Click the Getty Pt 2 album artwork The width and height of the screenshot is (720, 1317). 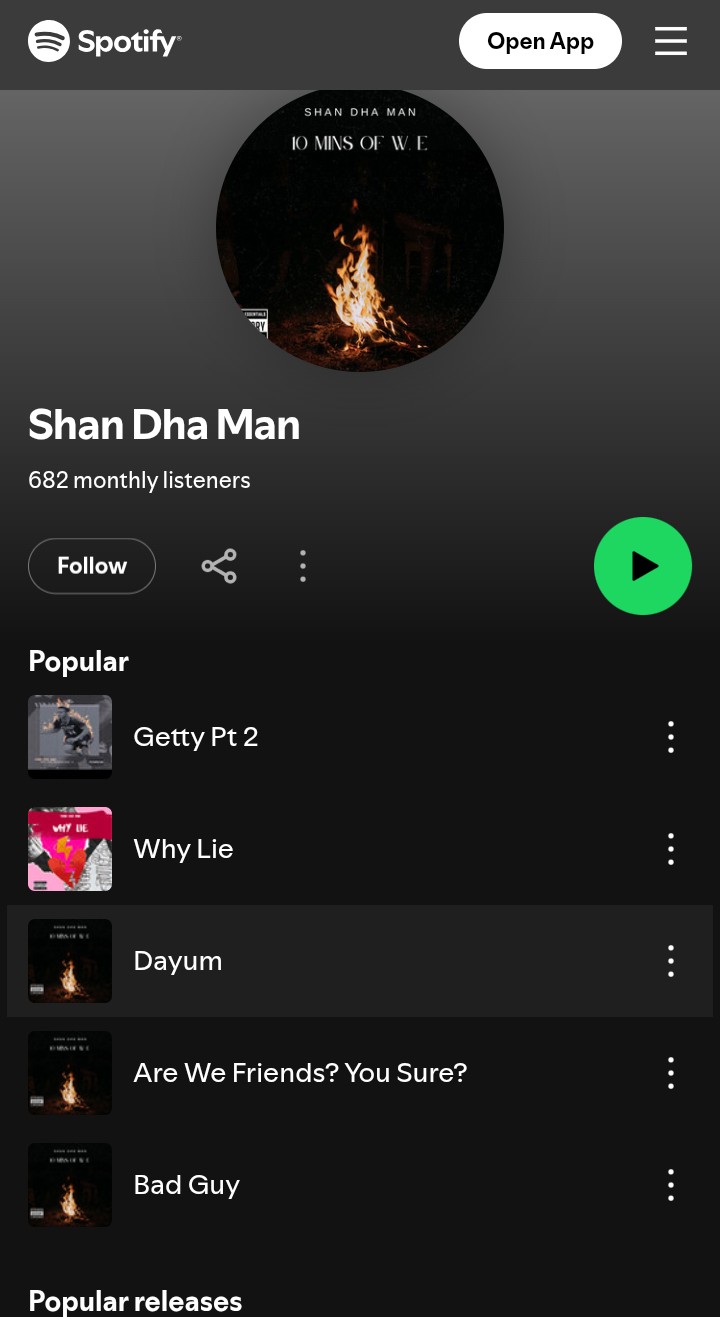70,737
